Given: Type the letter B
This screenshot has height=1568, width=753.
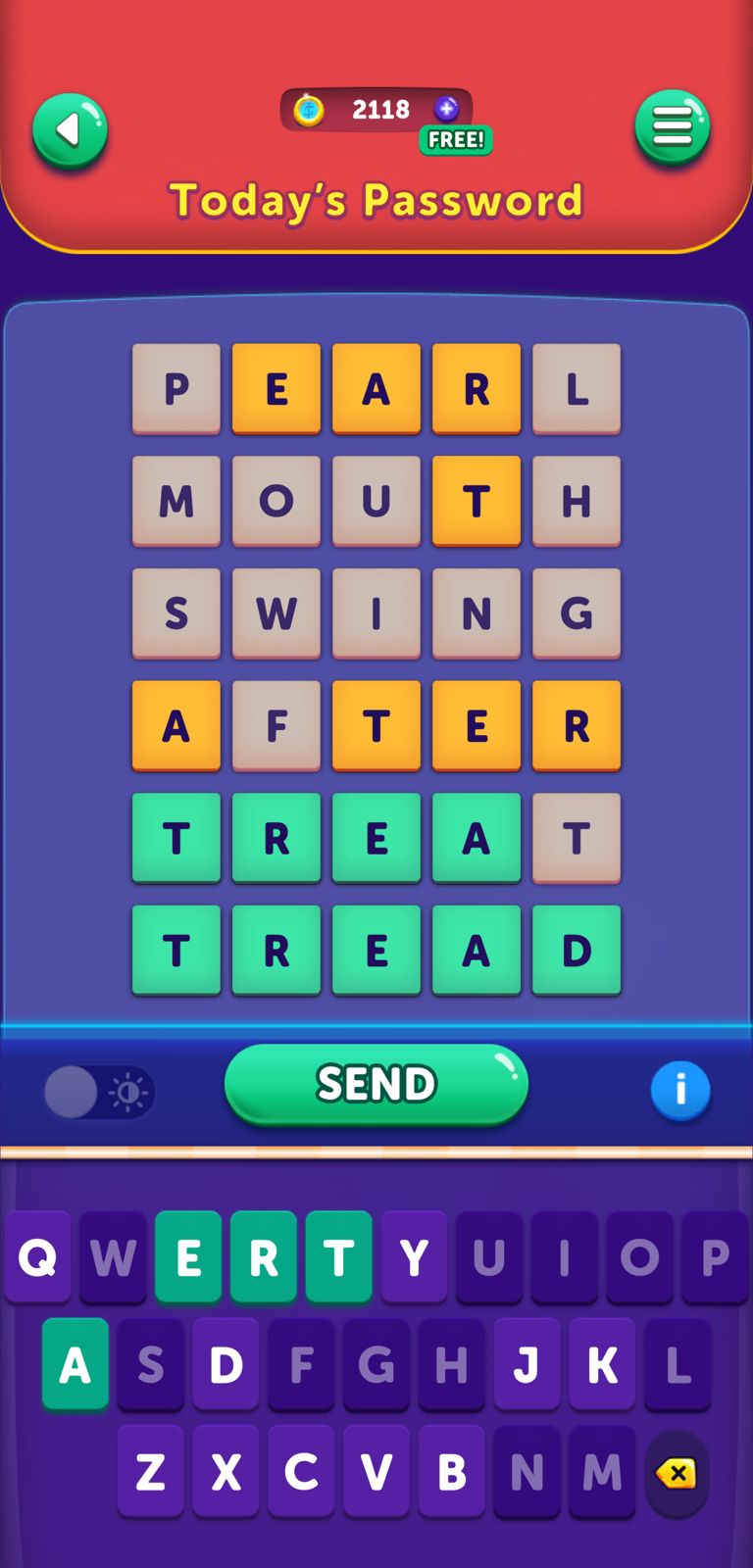Looking at the screenshot, I should (451, 1471).
